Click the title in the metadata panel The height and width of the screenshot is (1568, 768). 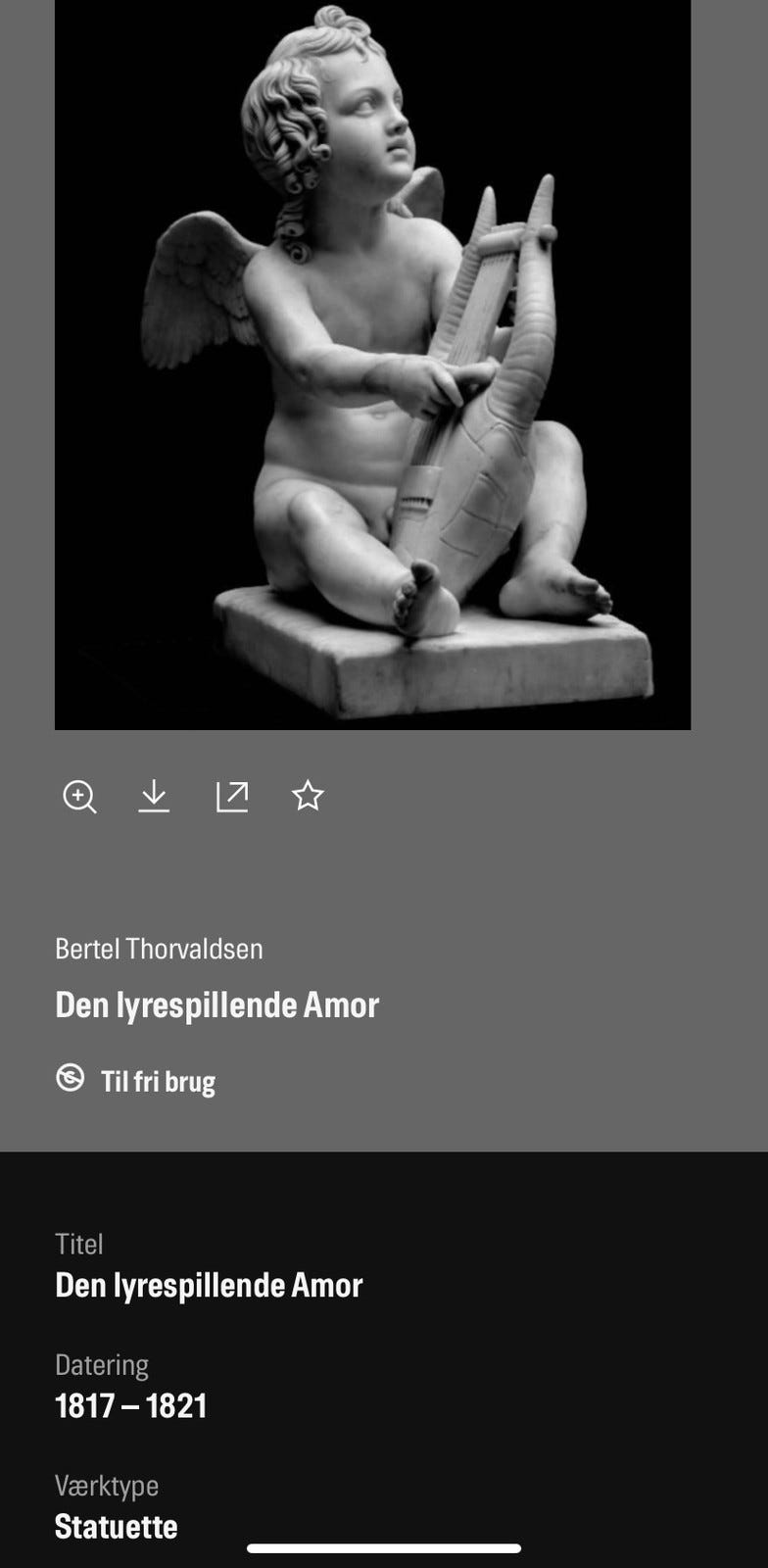[x=209, y=1283]
